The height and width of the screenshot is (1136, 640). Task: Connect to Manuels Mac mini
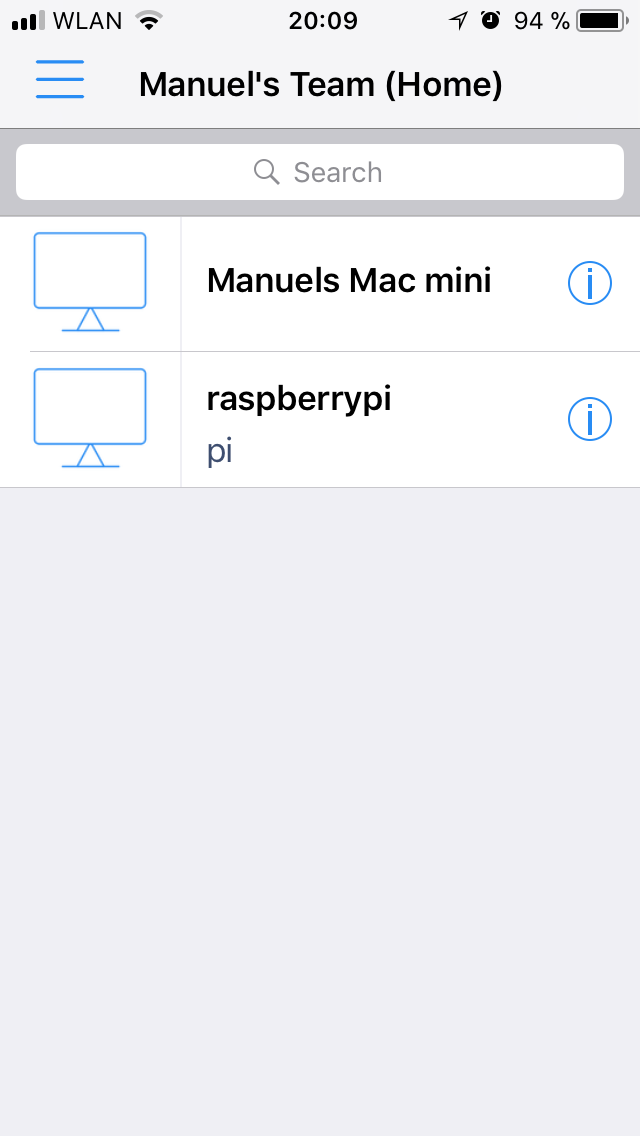(320, 283)
